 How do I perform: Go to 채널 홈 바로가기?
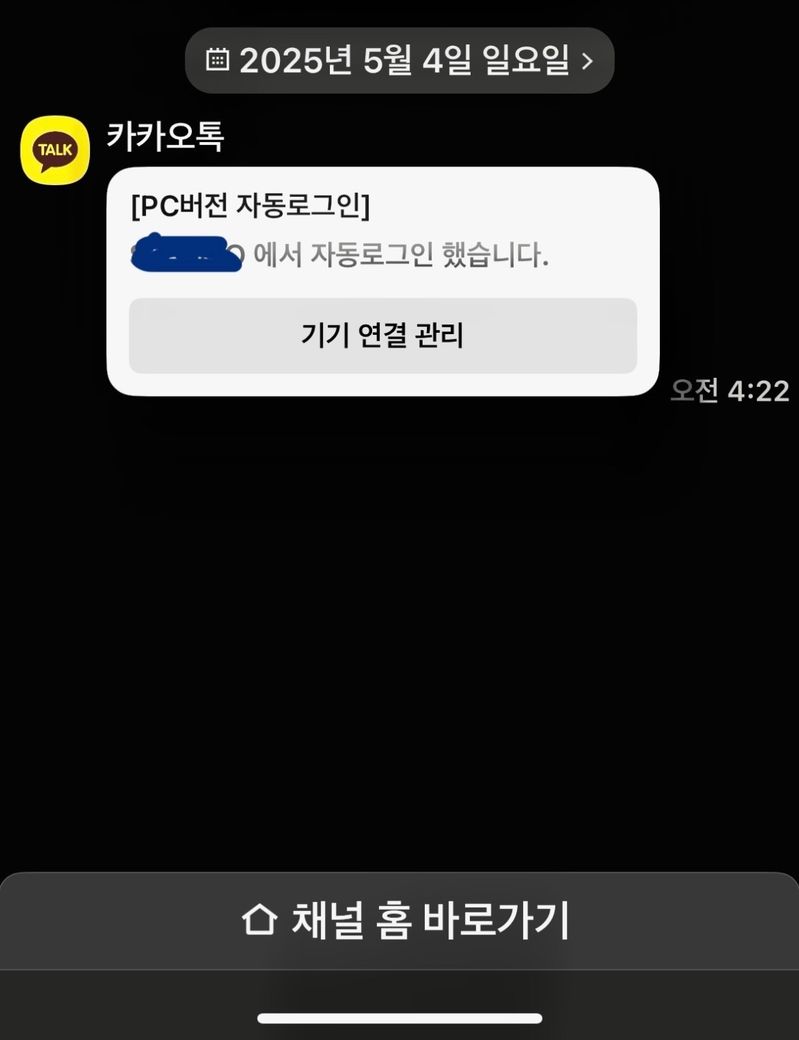point(405,920)
